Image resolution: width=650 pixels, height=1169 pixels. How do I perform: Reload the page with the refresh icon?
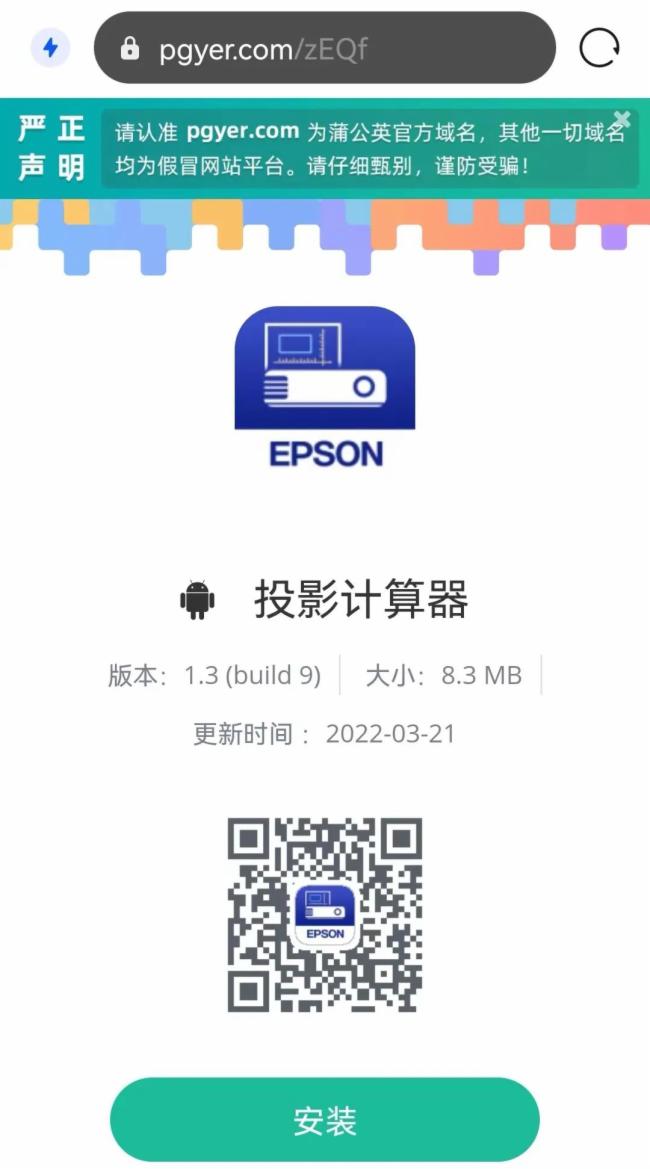599,47
